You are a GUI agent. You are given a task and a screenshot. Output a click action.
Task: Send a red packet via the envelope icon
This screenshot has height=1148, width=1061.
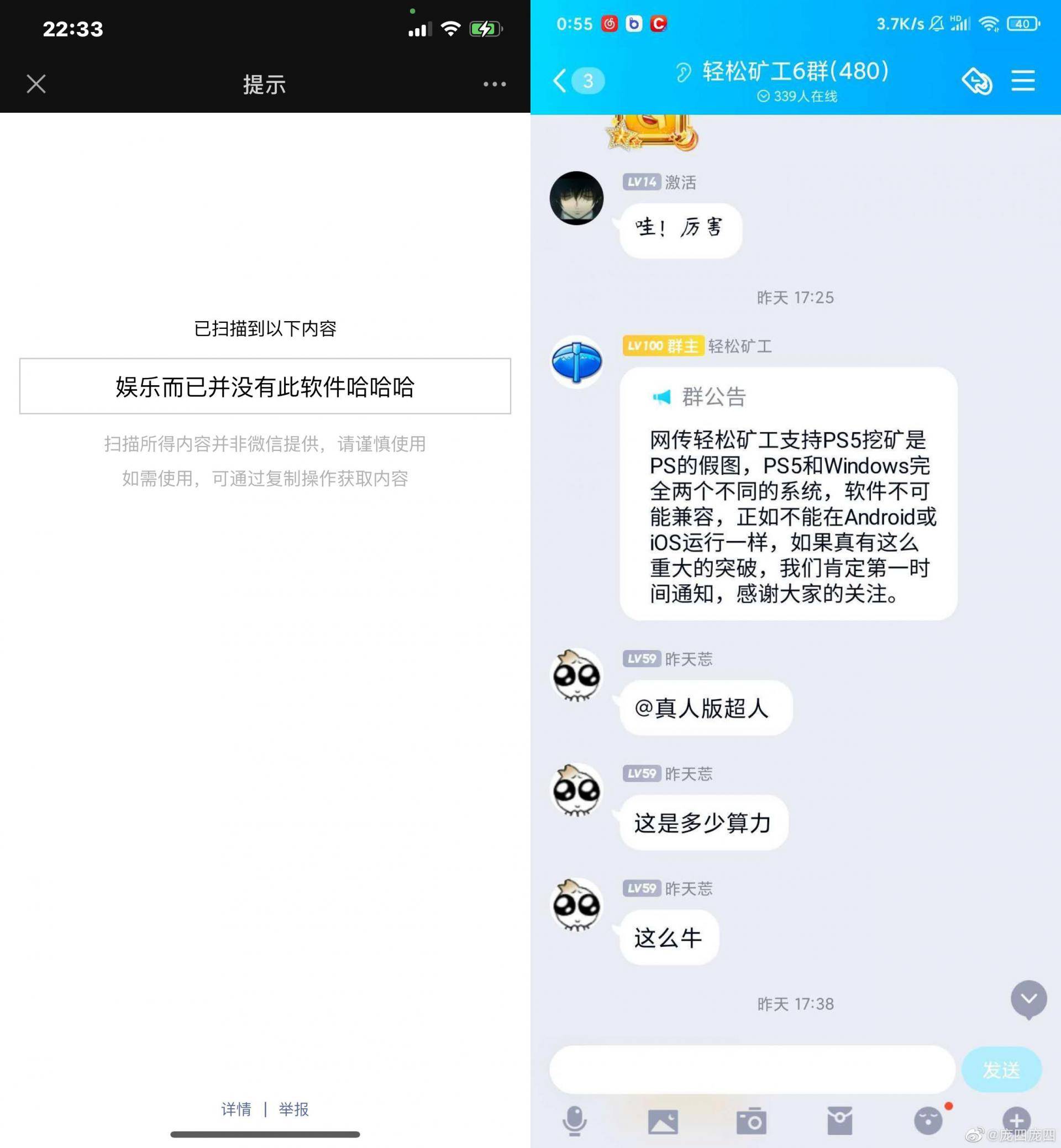(840, 1121)
